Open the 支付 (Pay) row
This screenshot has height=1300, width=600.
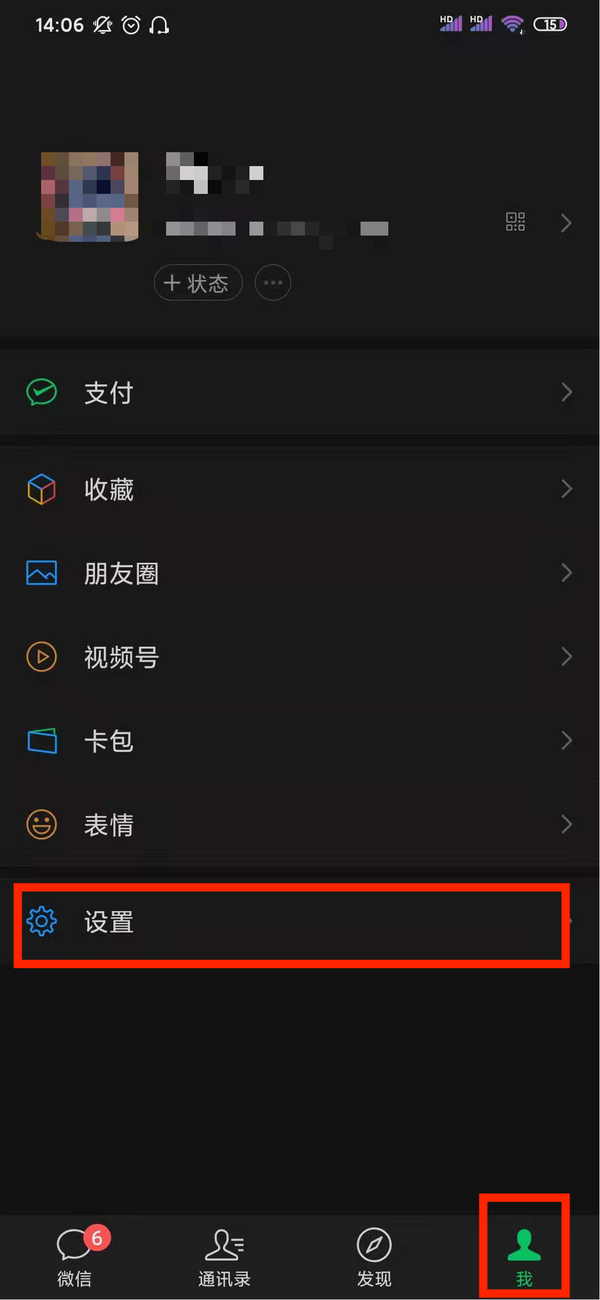coord(300,393)
